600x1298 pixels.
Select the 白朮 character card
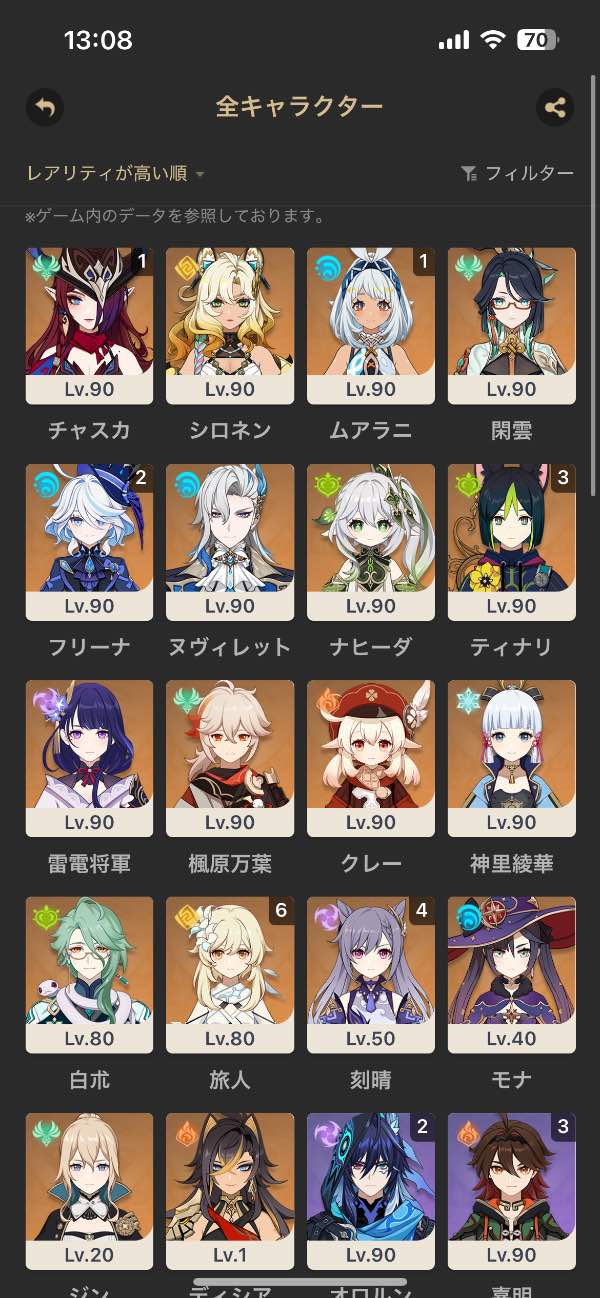pyautogui.click(x=89, y=973)
